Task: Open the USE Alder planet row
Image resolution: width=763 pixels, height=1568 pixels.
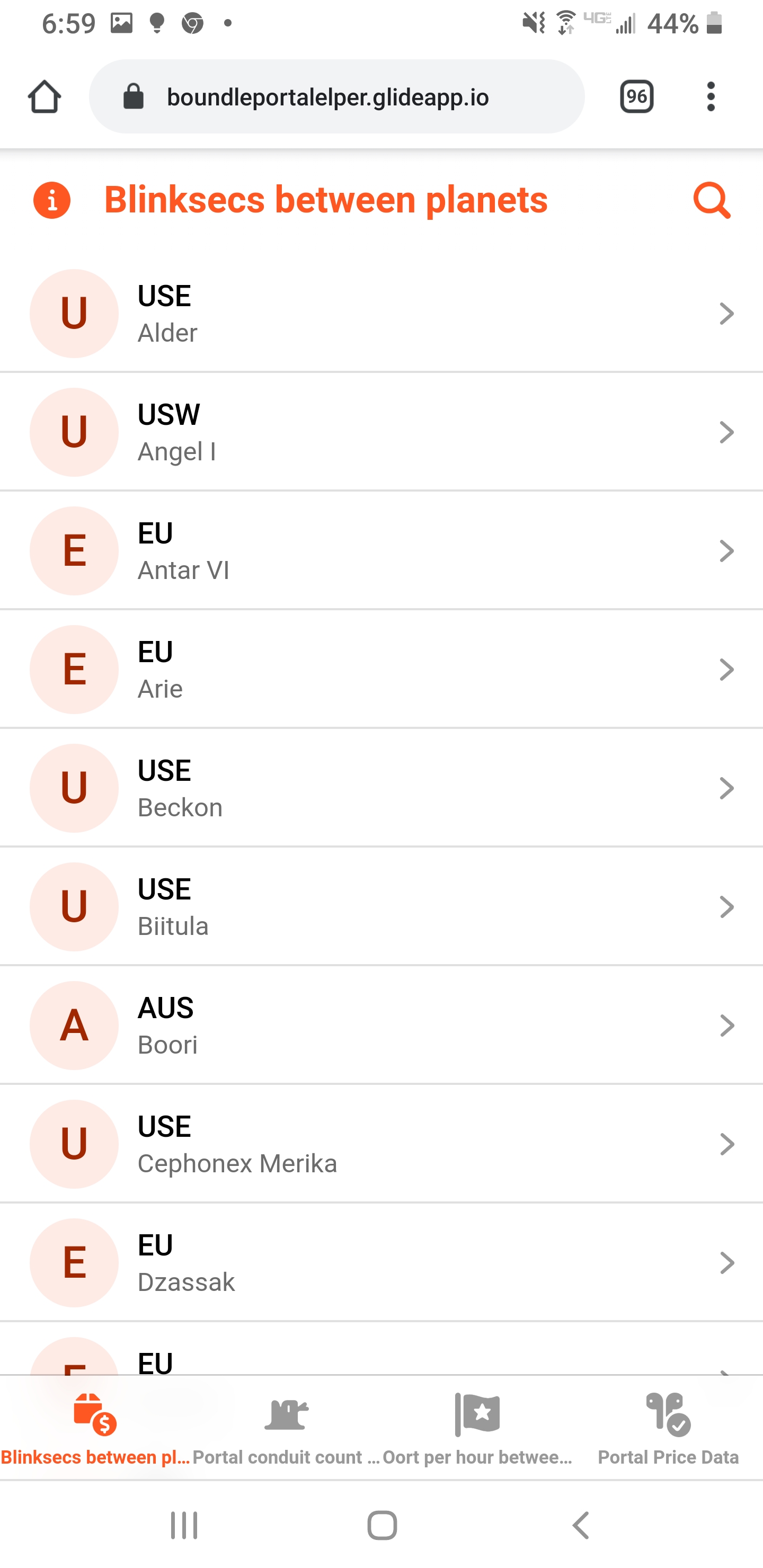Action: pyautogui.click(x=381, y=314)
